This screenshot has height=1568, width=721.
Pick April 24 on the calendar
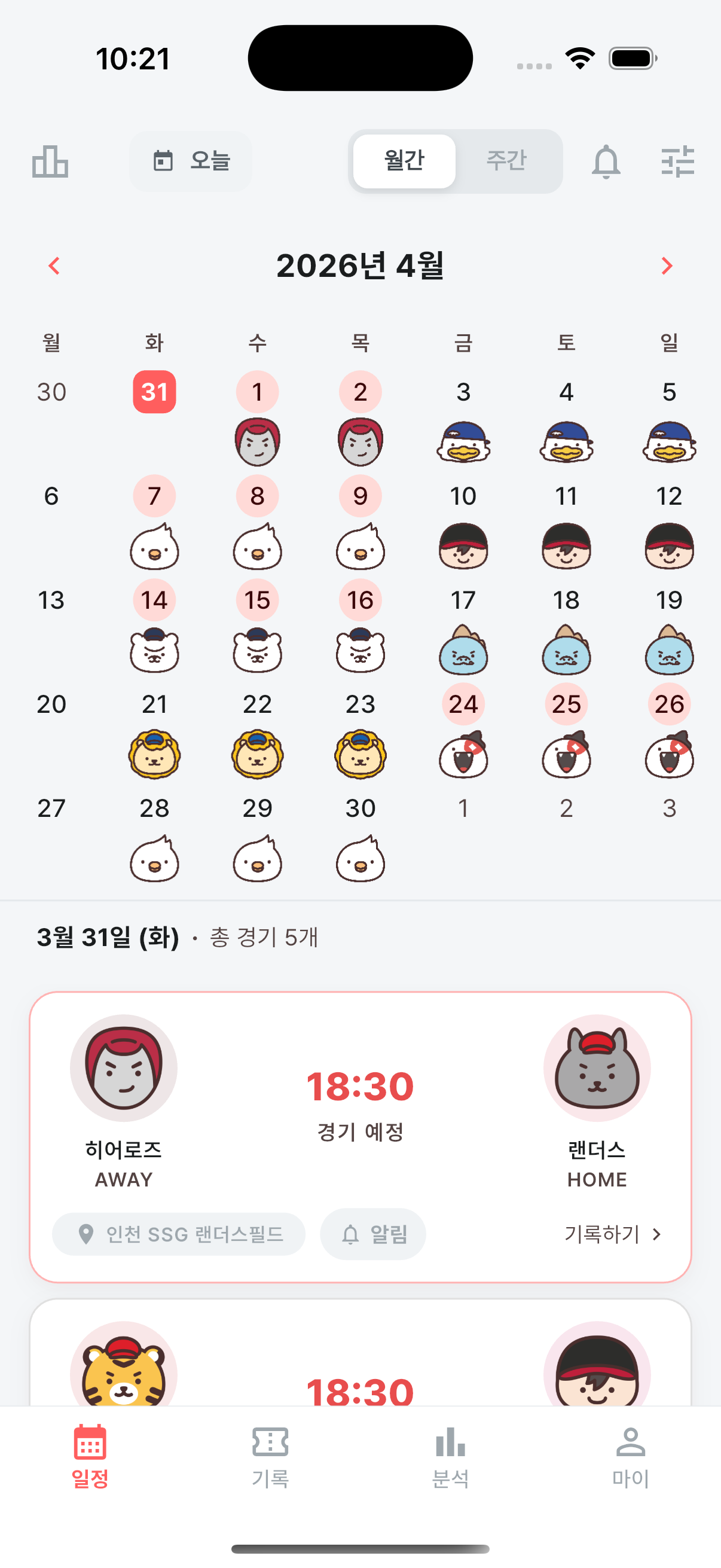463,704
